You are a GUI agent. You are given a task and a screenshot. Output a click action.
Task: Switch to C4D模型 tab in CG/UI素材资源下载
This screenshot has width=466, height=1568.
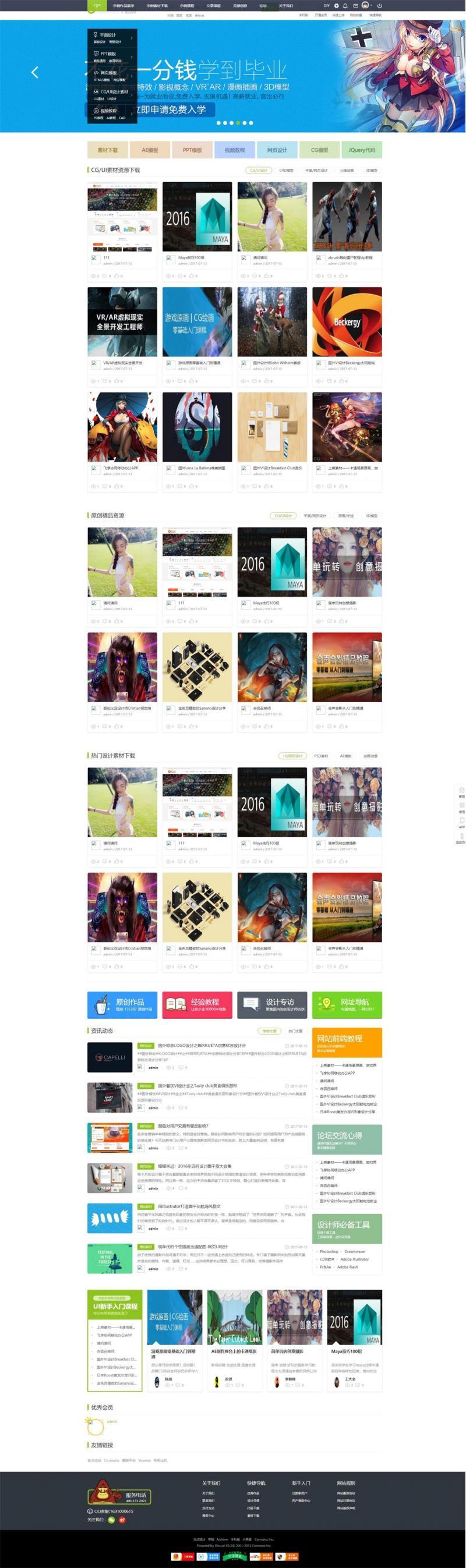(x=287, y=171)
